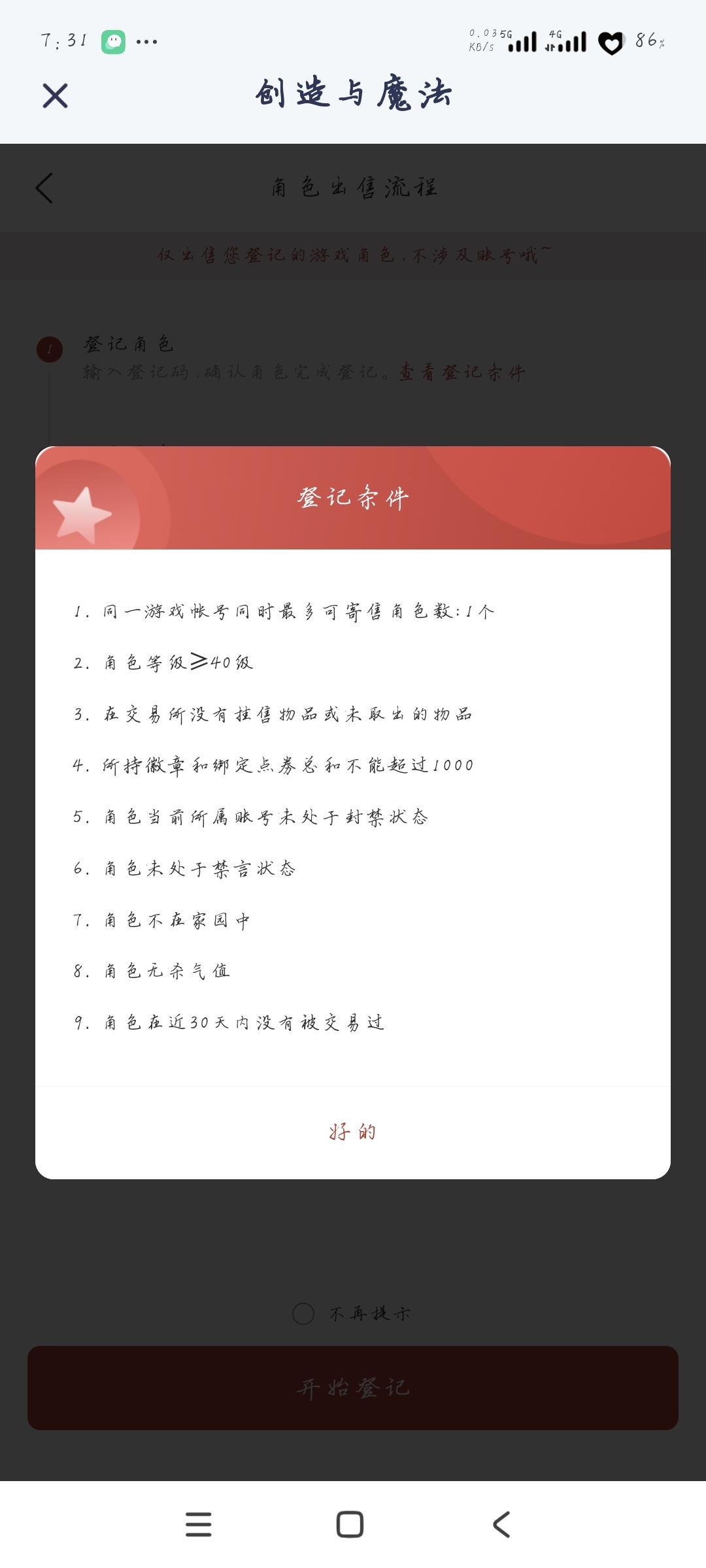This screenshot has height=1568, width=706.
Task: Tap the 创造与魔法 title bar
Action: 353,95
